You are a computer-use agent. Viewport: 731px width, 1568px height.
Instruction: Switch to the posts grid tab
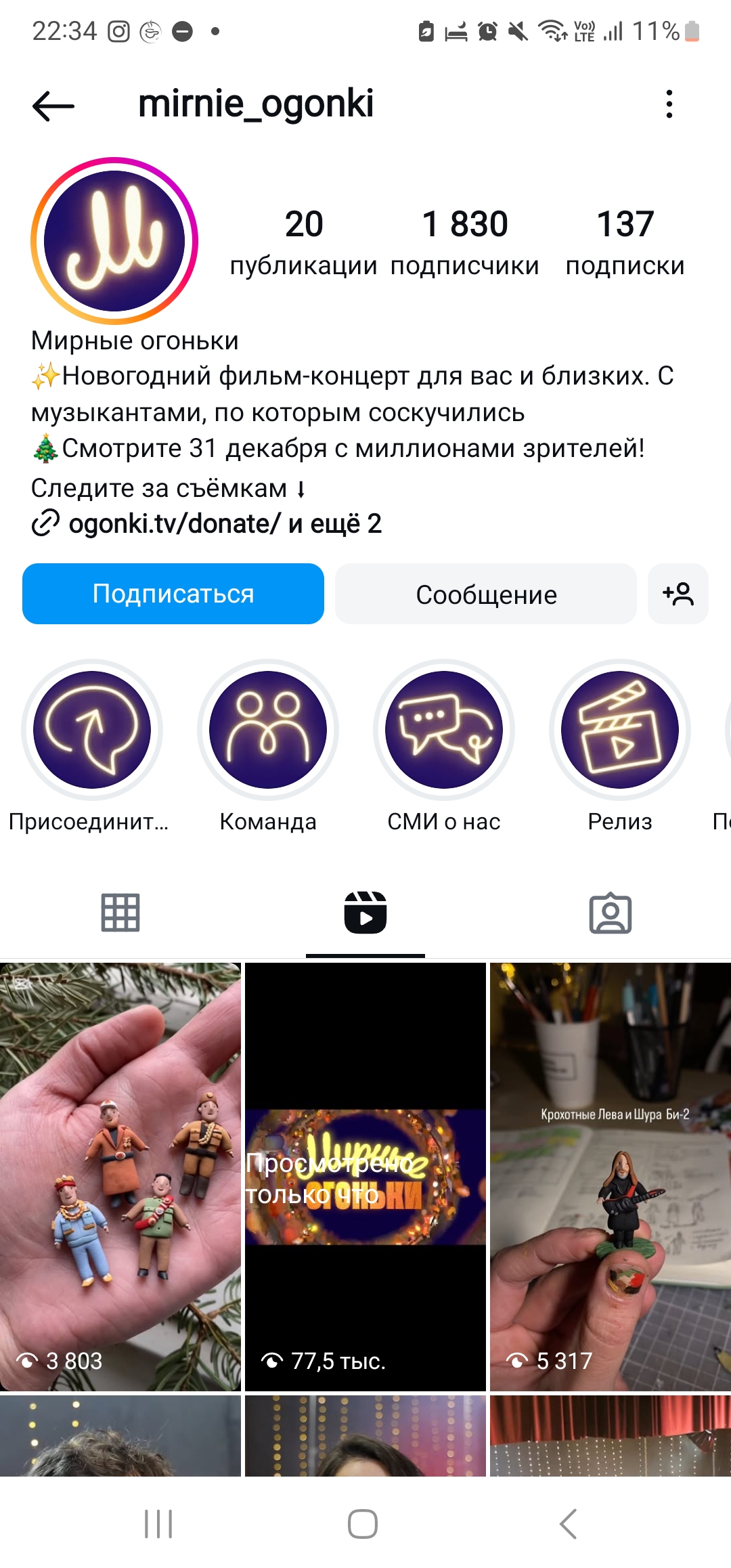[x=120, y=913]
